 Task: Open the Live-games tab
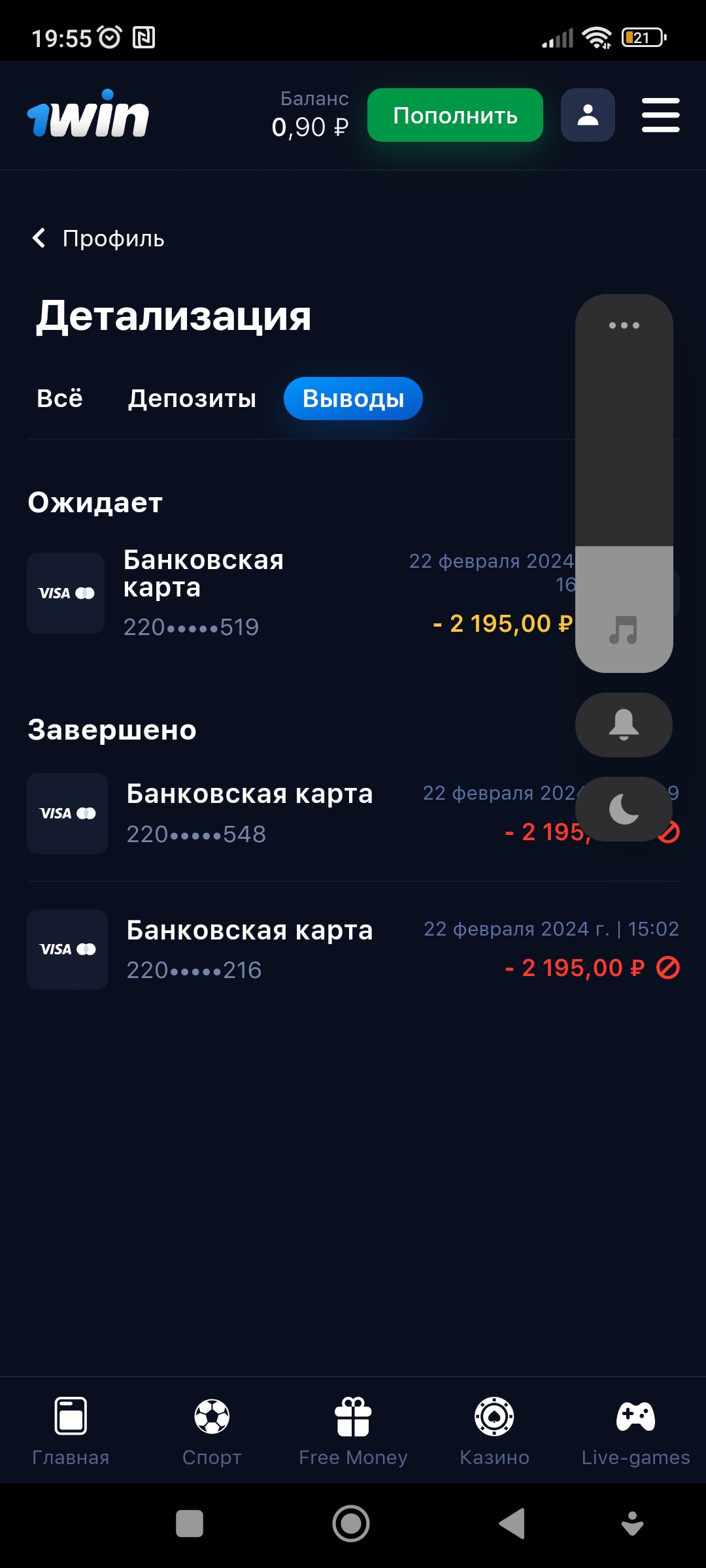coord(635,1431)
